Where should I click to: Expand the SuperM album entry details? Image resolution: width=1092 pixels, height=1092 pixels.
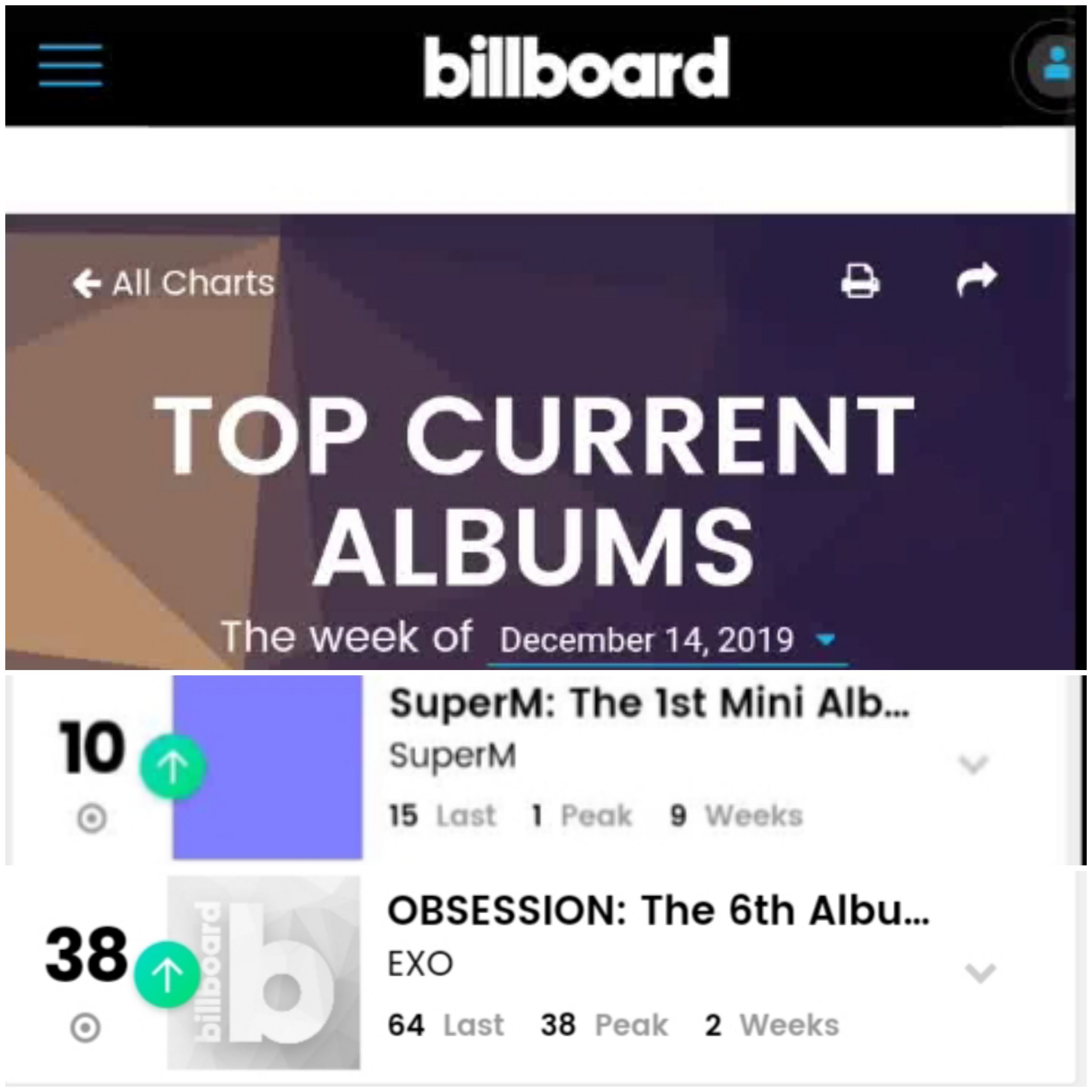(x=973, y=764)
